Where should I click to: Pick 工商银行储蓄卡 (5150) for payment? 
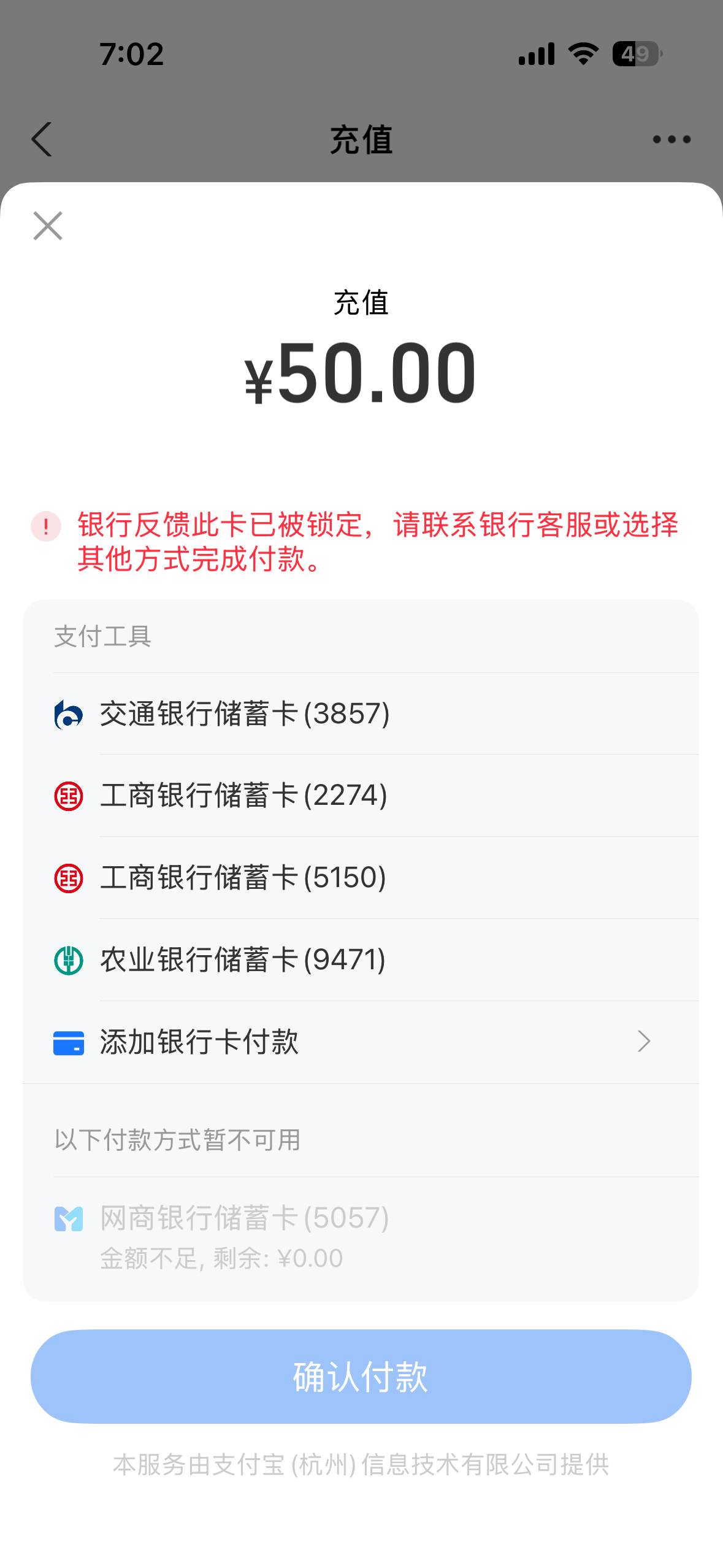pyautogui.click(x=361, y=878)
